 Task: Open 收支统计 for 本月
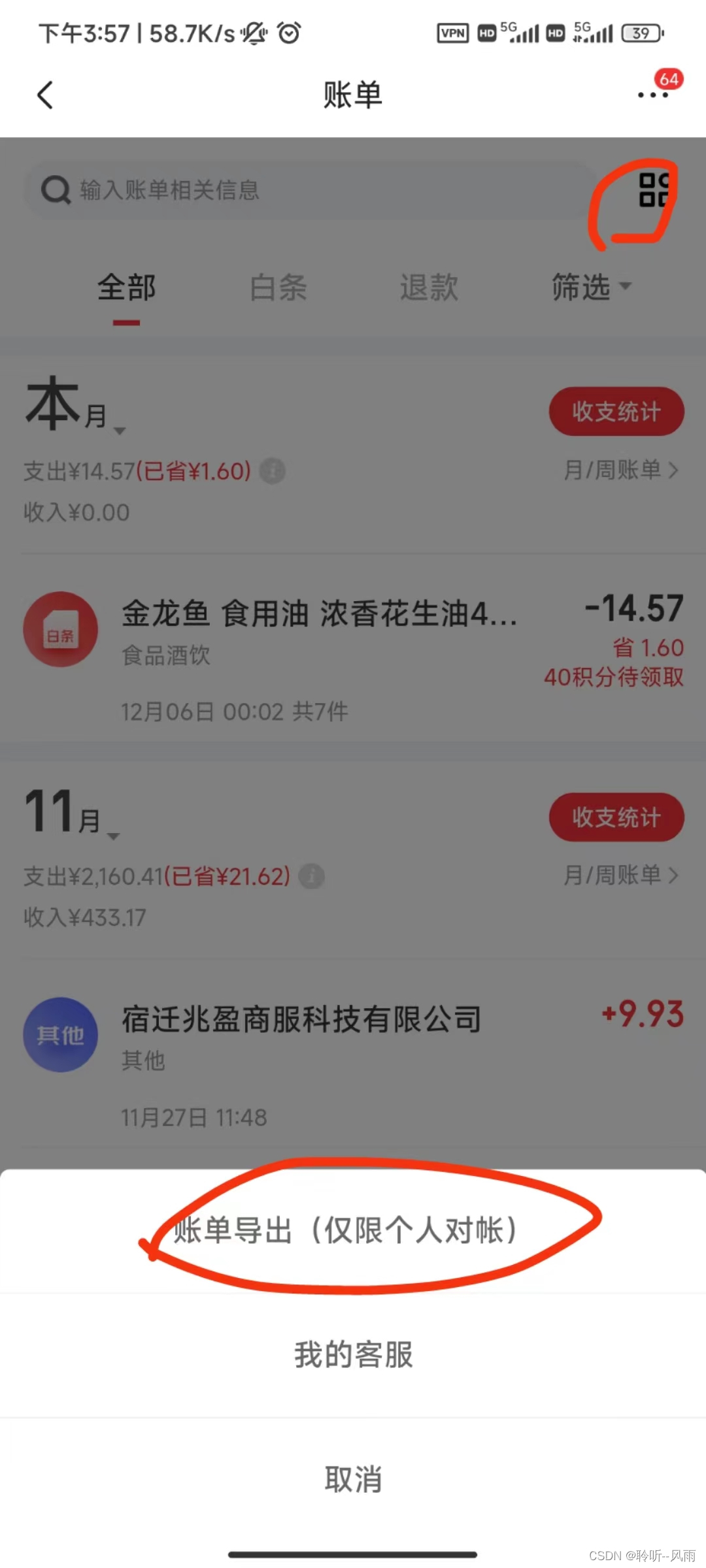(x=615, y=411)
